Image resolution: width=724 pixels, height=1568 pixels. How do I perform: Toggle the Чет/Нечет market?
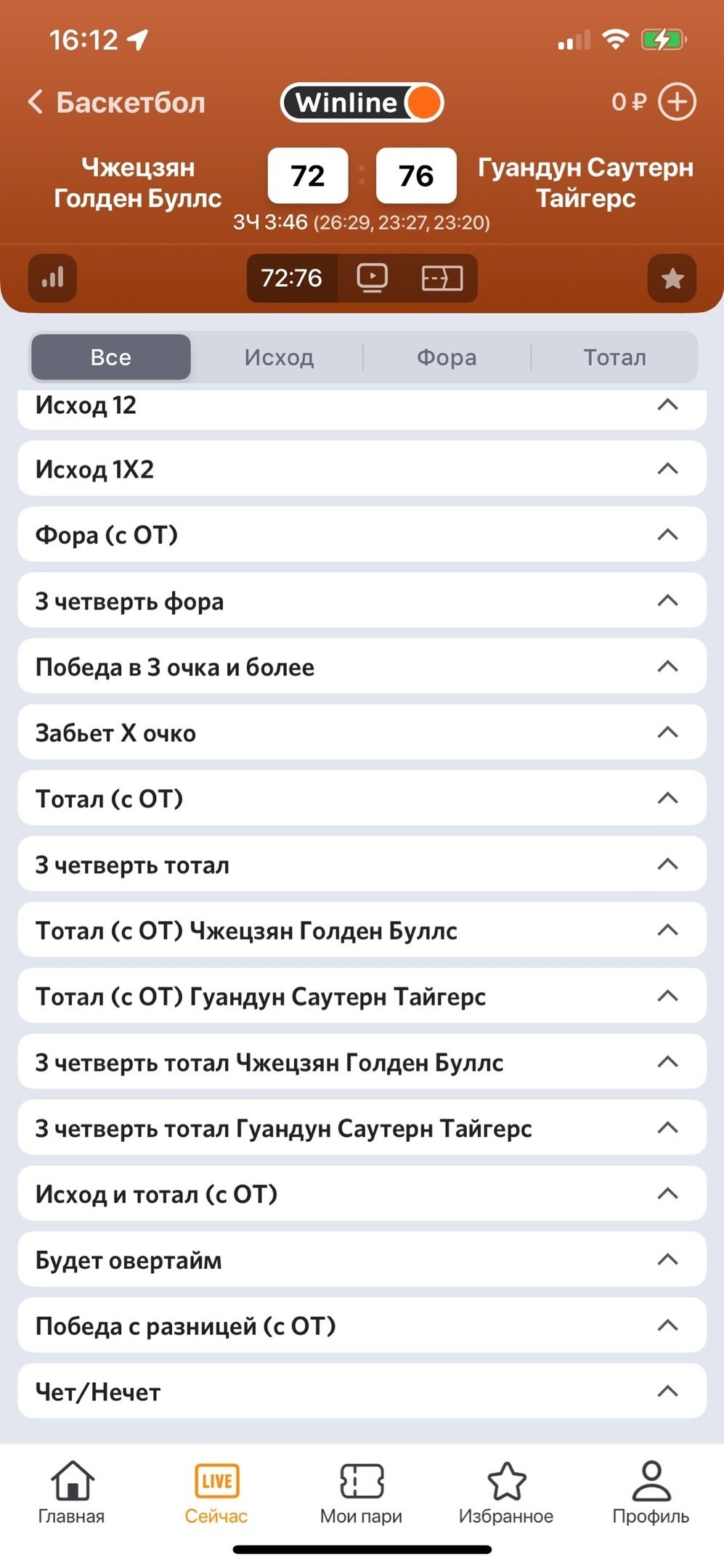click(667, 1392)
